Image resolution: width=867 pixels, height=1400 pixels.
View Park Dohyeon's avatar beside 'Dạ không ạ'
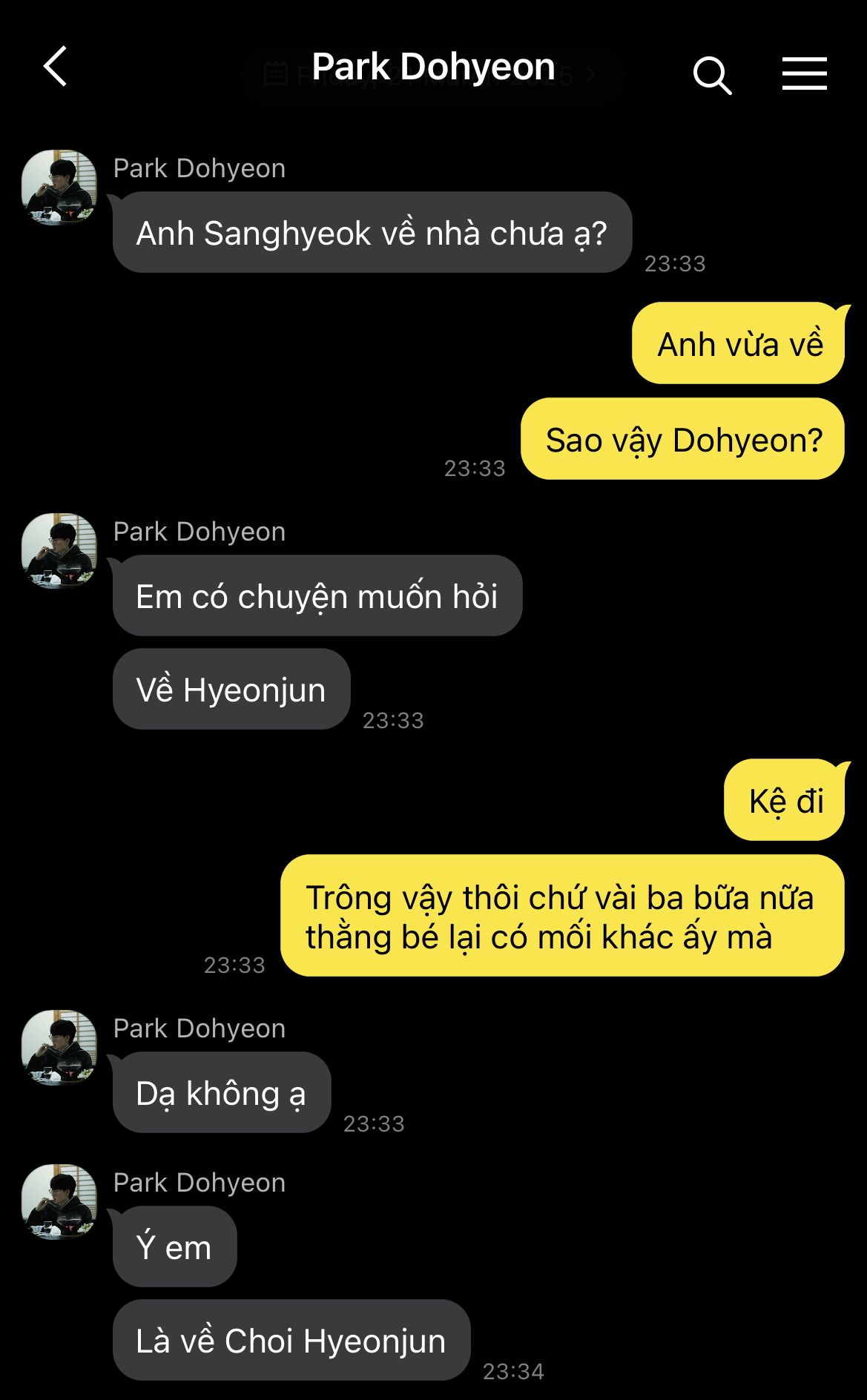[59, 1047]
